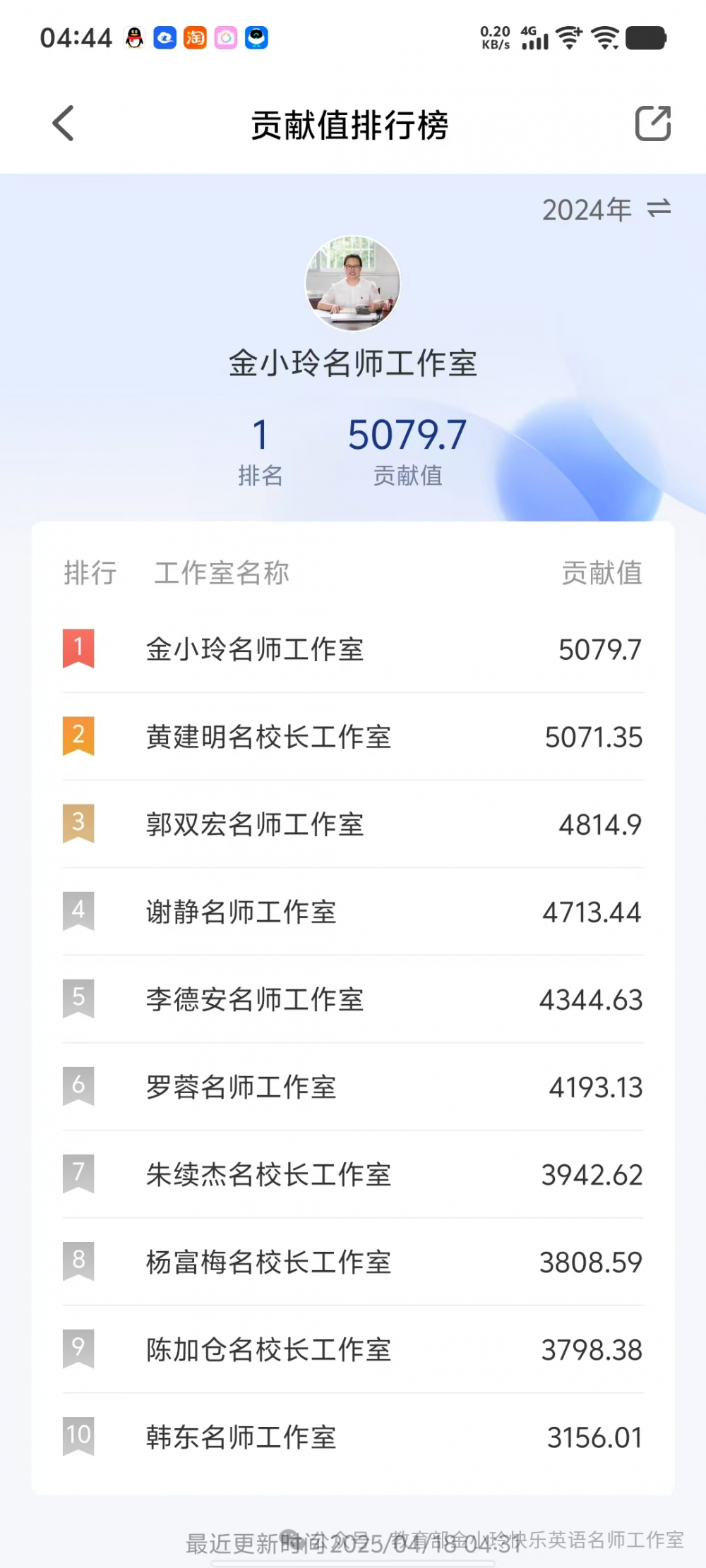Open 郭双宏名师工作室 row
Viewport: 706px width, 1568px height.
[254, 825]
